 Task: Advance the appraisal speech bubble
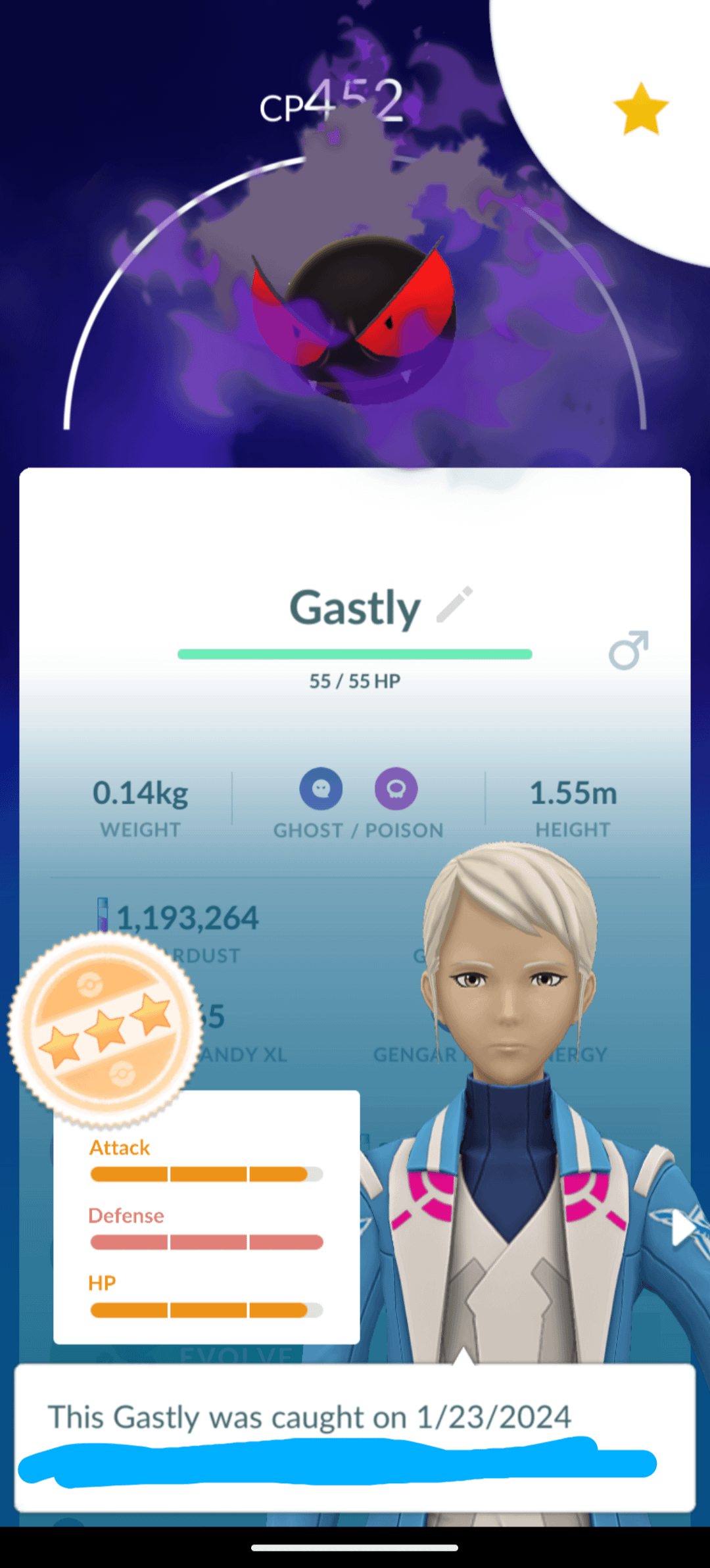click(355, 1437)
